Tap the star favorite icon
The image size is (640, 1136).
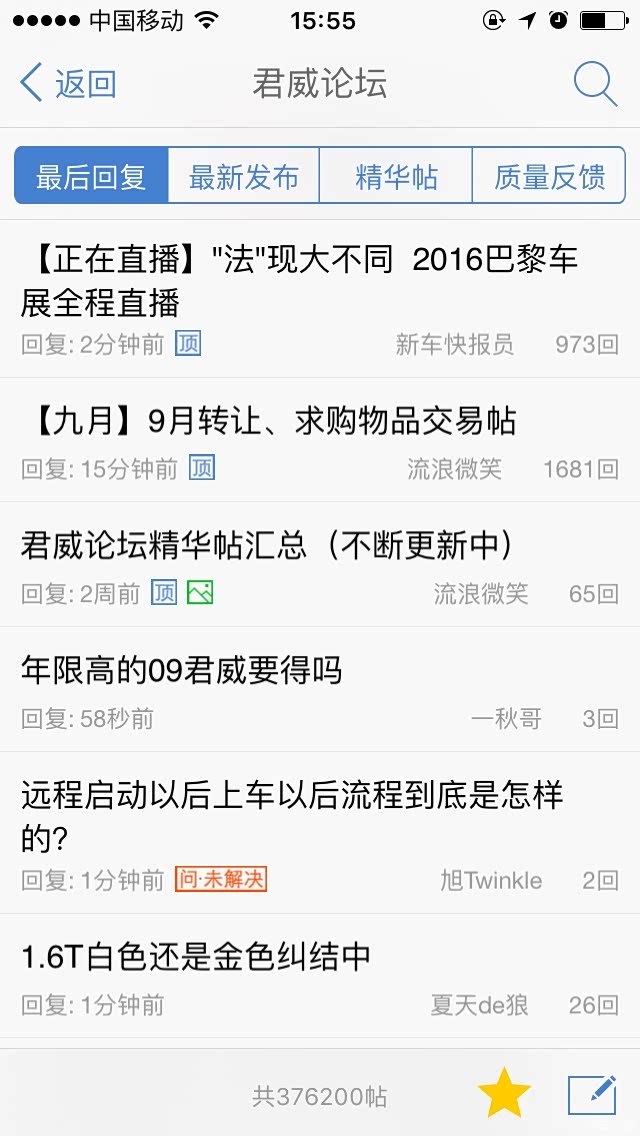point(504,1094)
